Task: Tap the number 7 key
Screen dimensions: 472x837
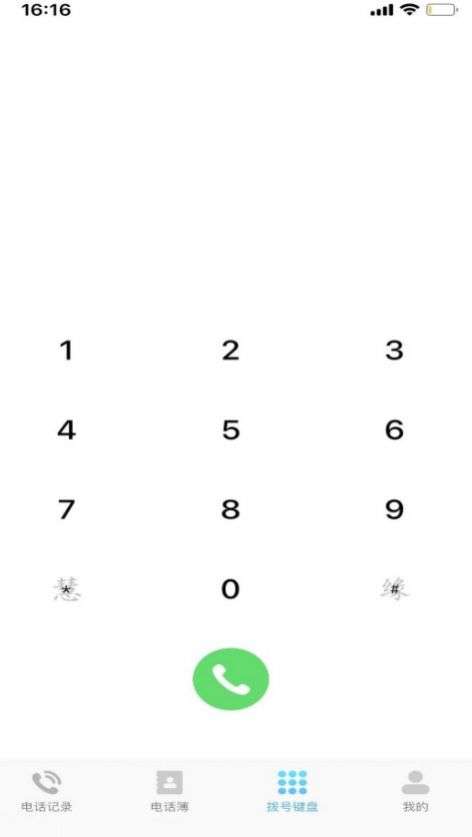Action: pyautogui.click(x=66, y=509)
